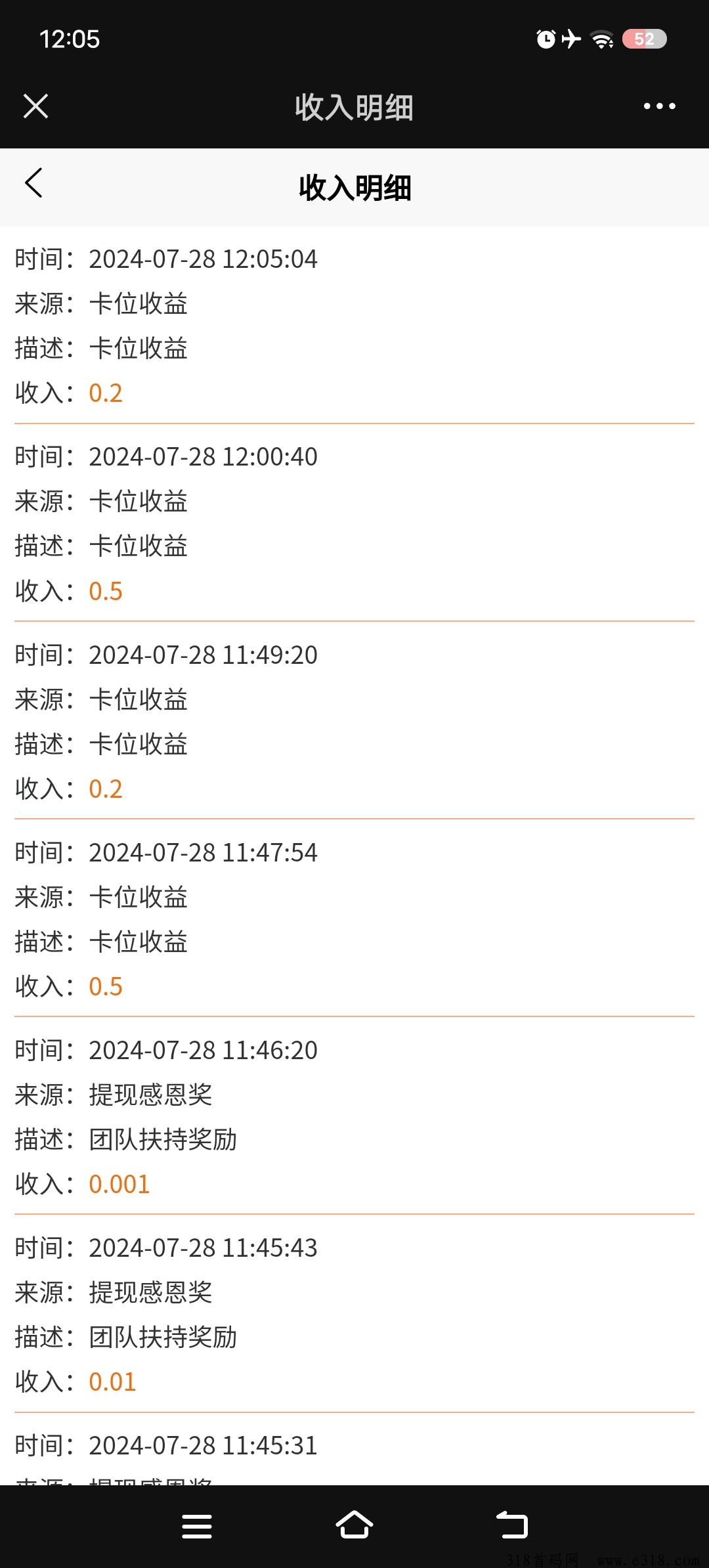Open the three-dot more options menu

(659, 106)
